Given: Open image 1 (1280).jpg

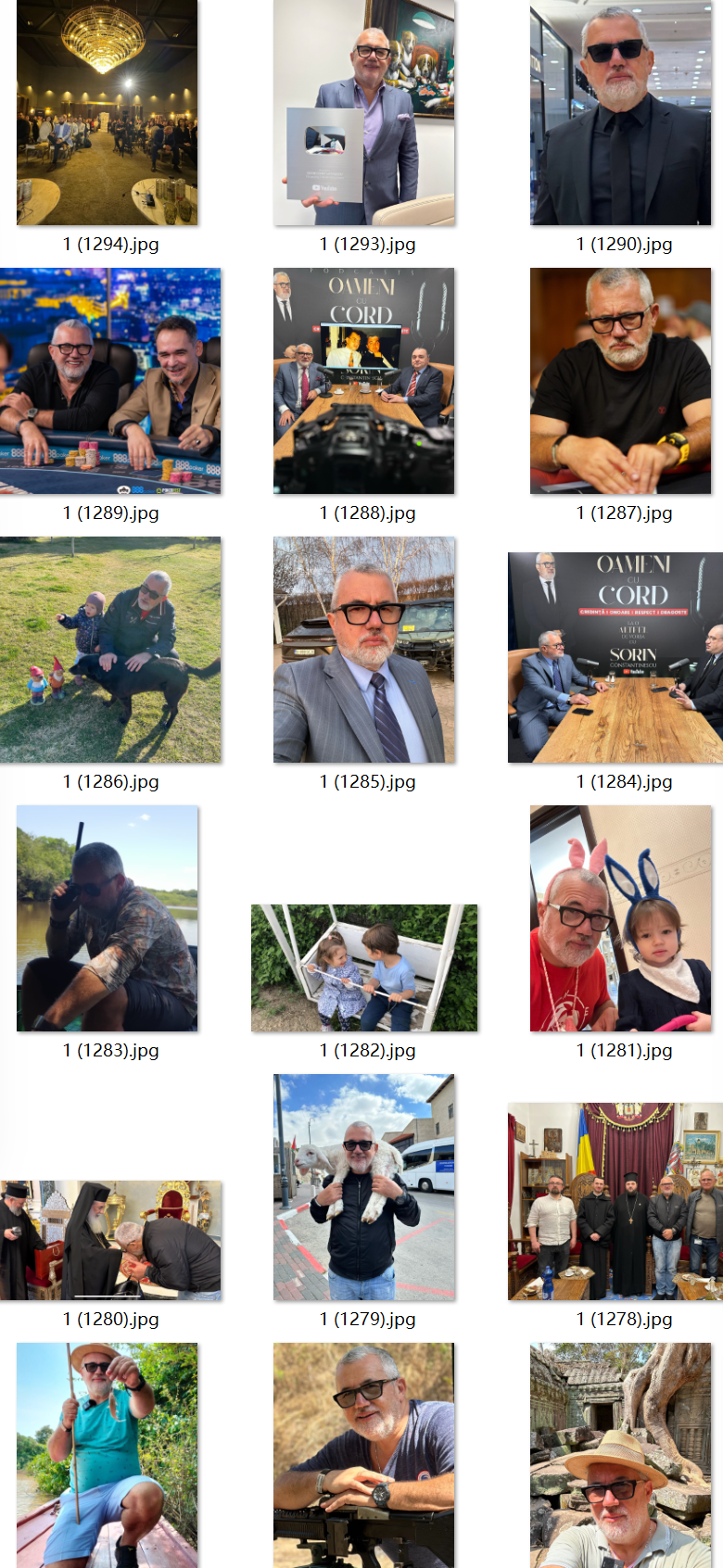Looking at the screenshot, I should [x=110, y=1240].
